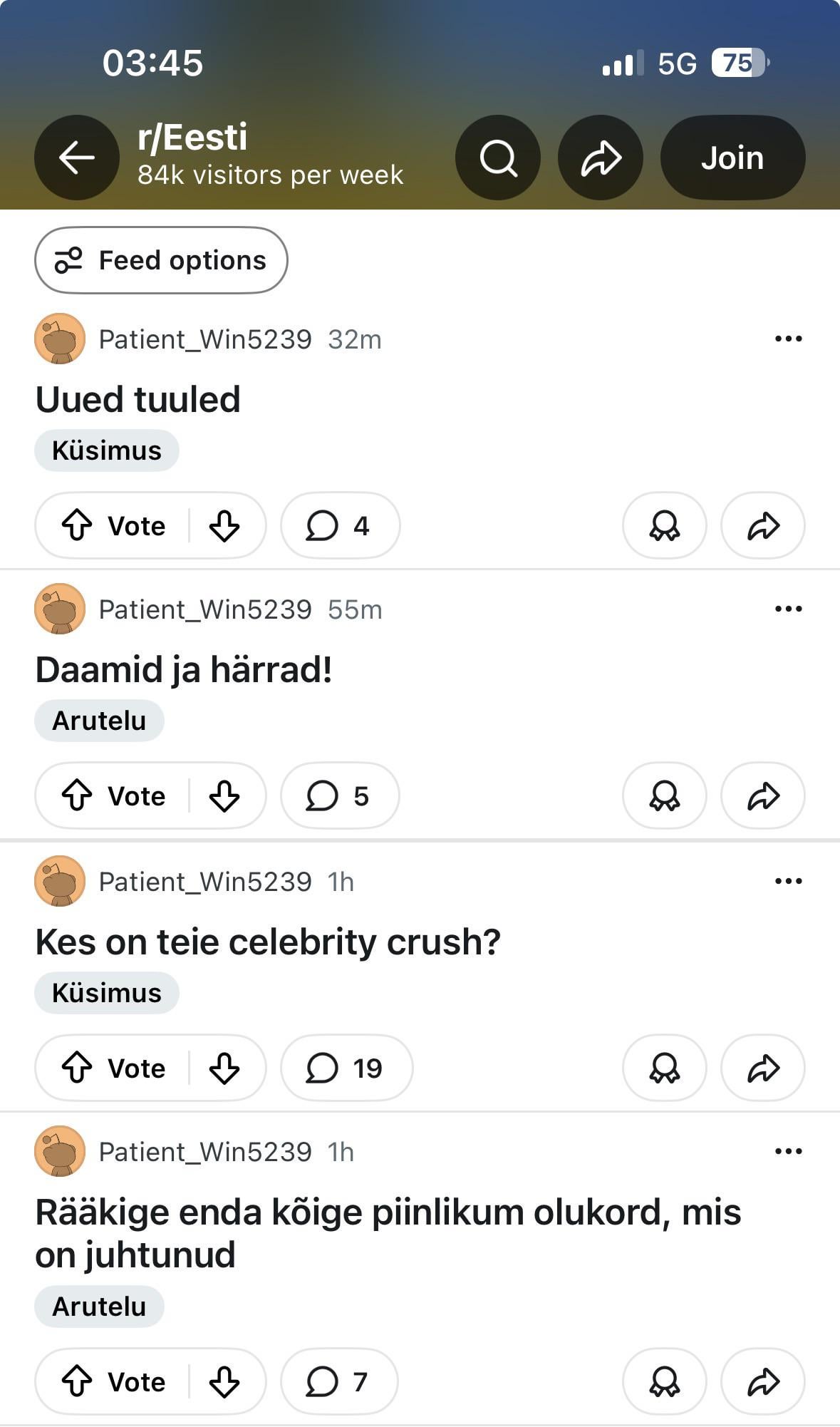The width and height of the screenshot is (840, 1427).
Task: View 19 comments on the celebrity crush post
Action: pos(346,1068)
